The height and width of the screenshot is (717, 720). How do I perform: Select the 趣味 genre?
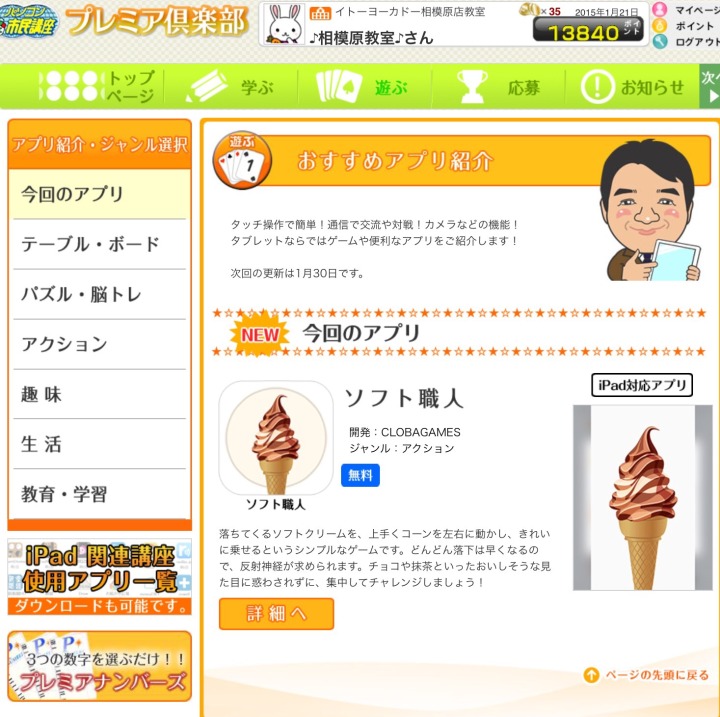click(98, 394)
